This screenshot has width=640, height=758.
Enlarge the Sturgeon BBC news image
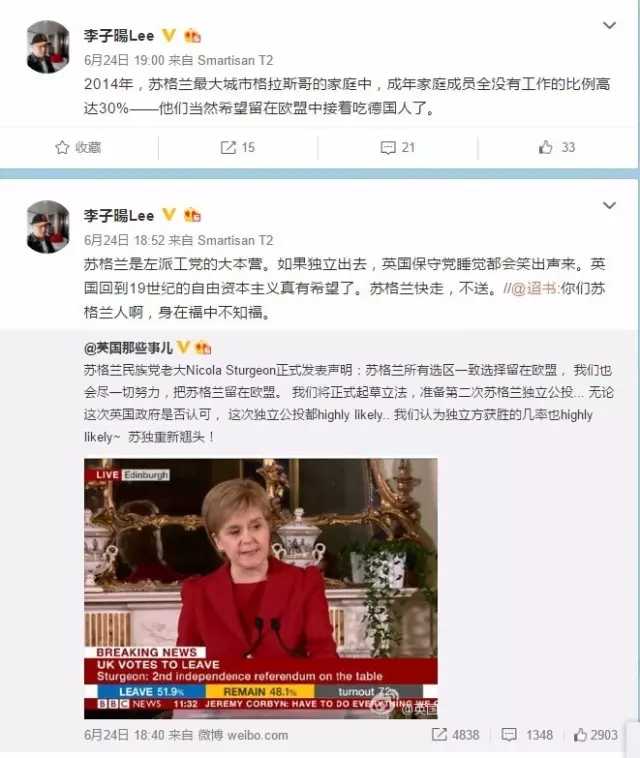[x=260, y=588]
